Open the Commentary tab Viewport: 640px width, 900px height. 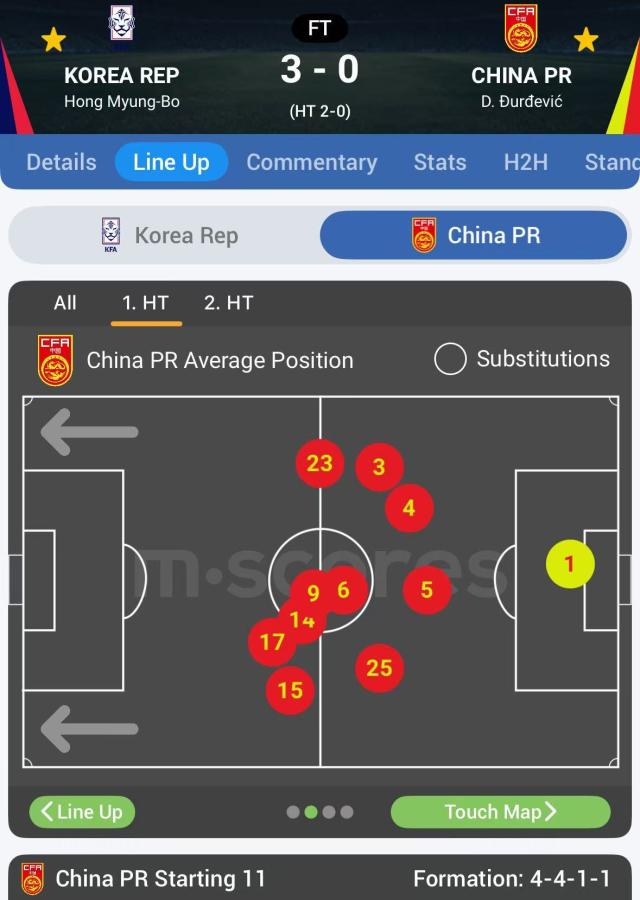click(x=311, y=162)
